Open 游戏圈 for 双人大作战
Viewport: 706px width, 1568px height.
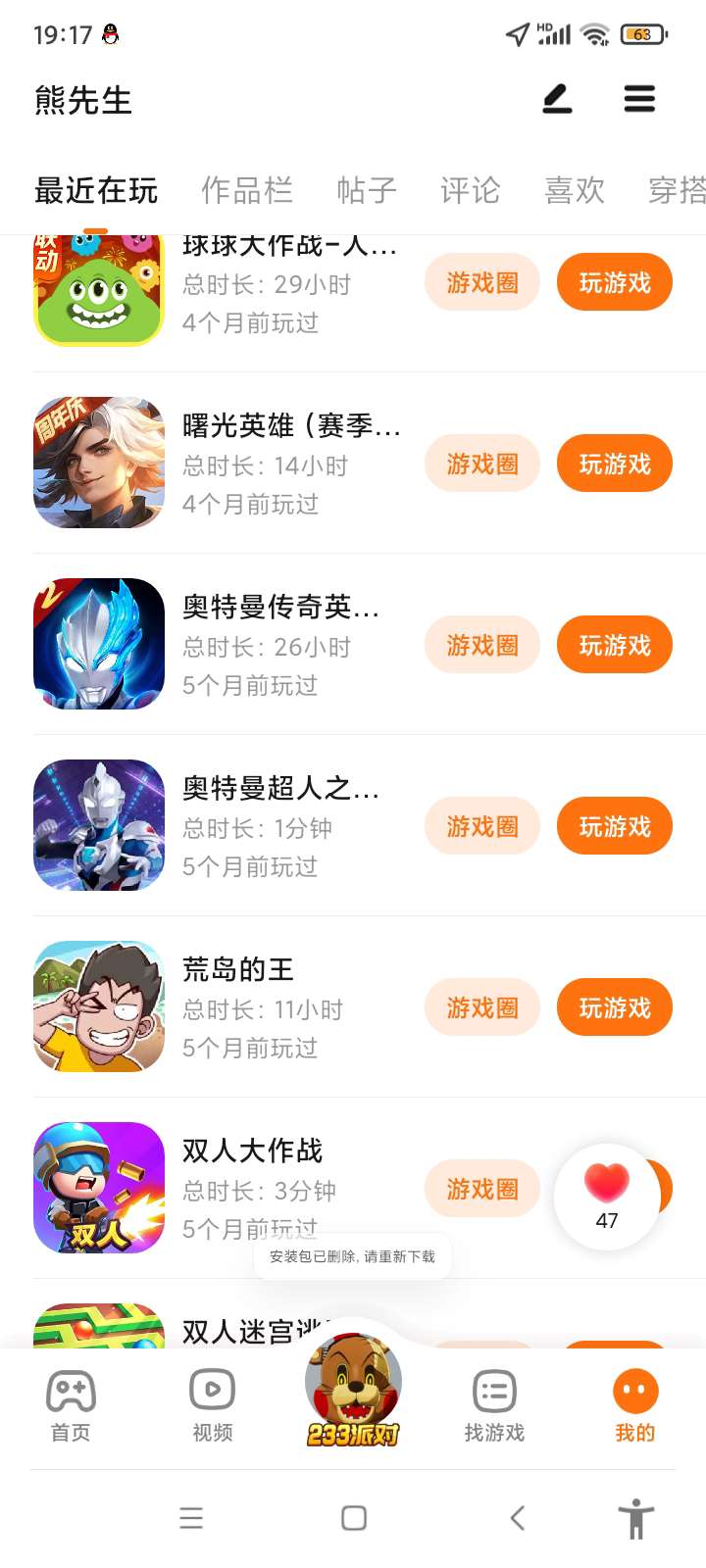pyautogui.click(x=482, y=1189)
